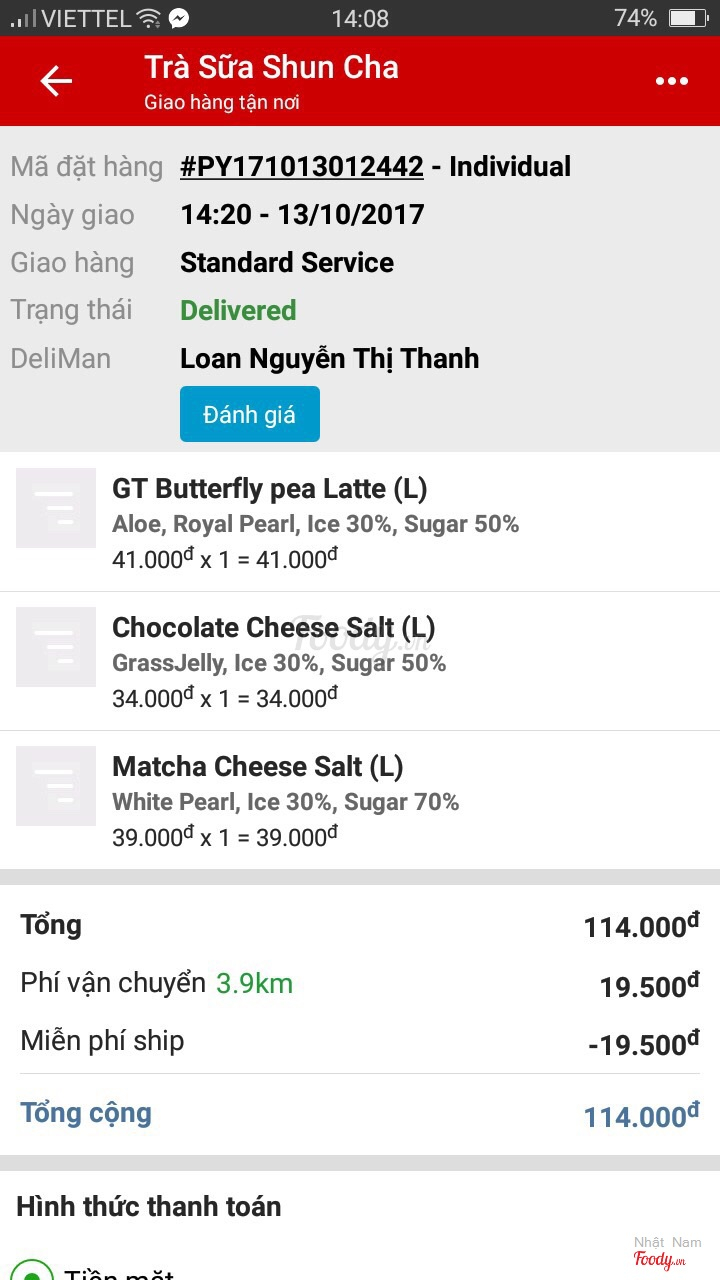Go back using the arrow icon
The height and width of the screenshot is (1280, 720).
(x=56, y=82)
